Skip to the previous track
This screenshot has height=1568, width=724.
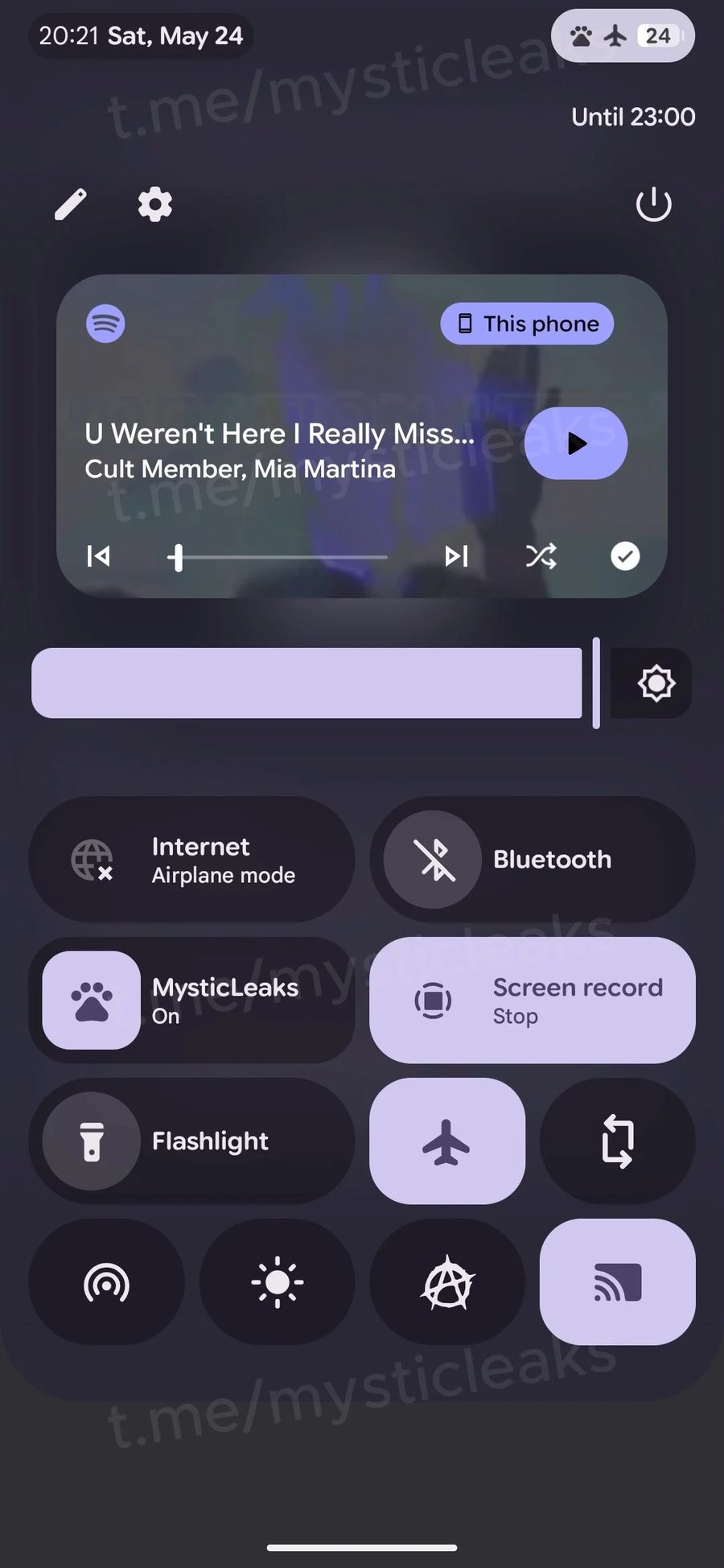point(99,555)
